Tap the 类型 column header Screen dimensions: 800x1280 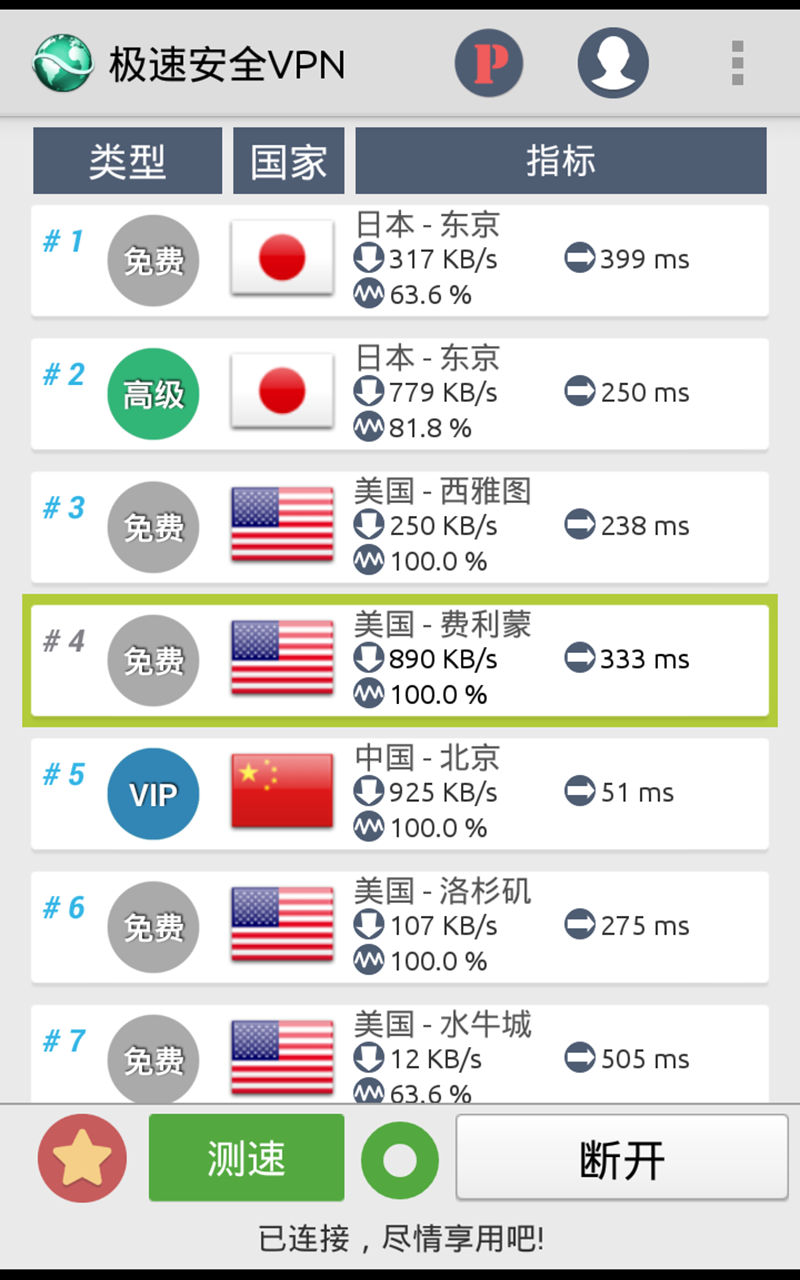point(127,161)
